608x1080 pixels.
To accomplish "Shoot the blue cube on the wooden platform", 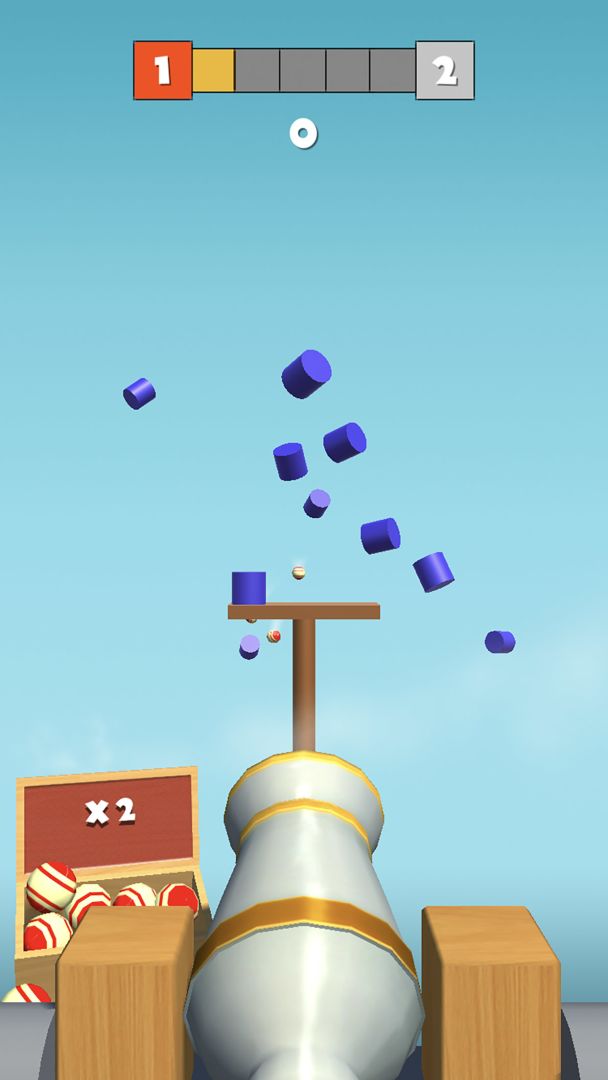I will (249, 588).
